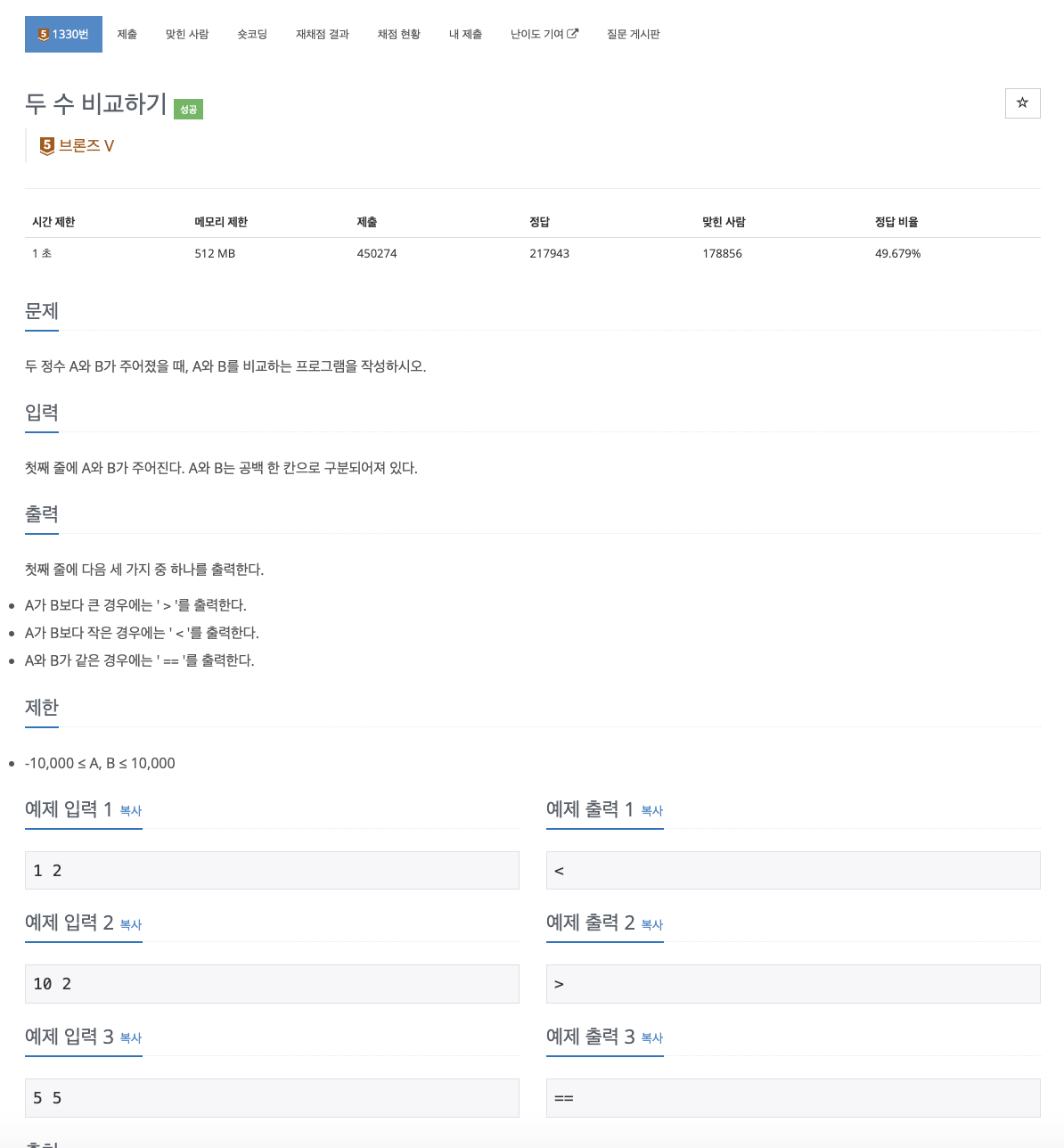Open the 재채점 결과 tab
The width and height of the screenshot is (1064, 1148).
coord(323,34)
